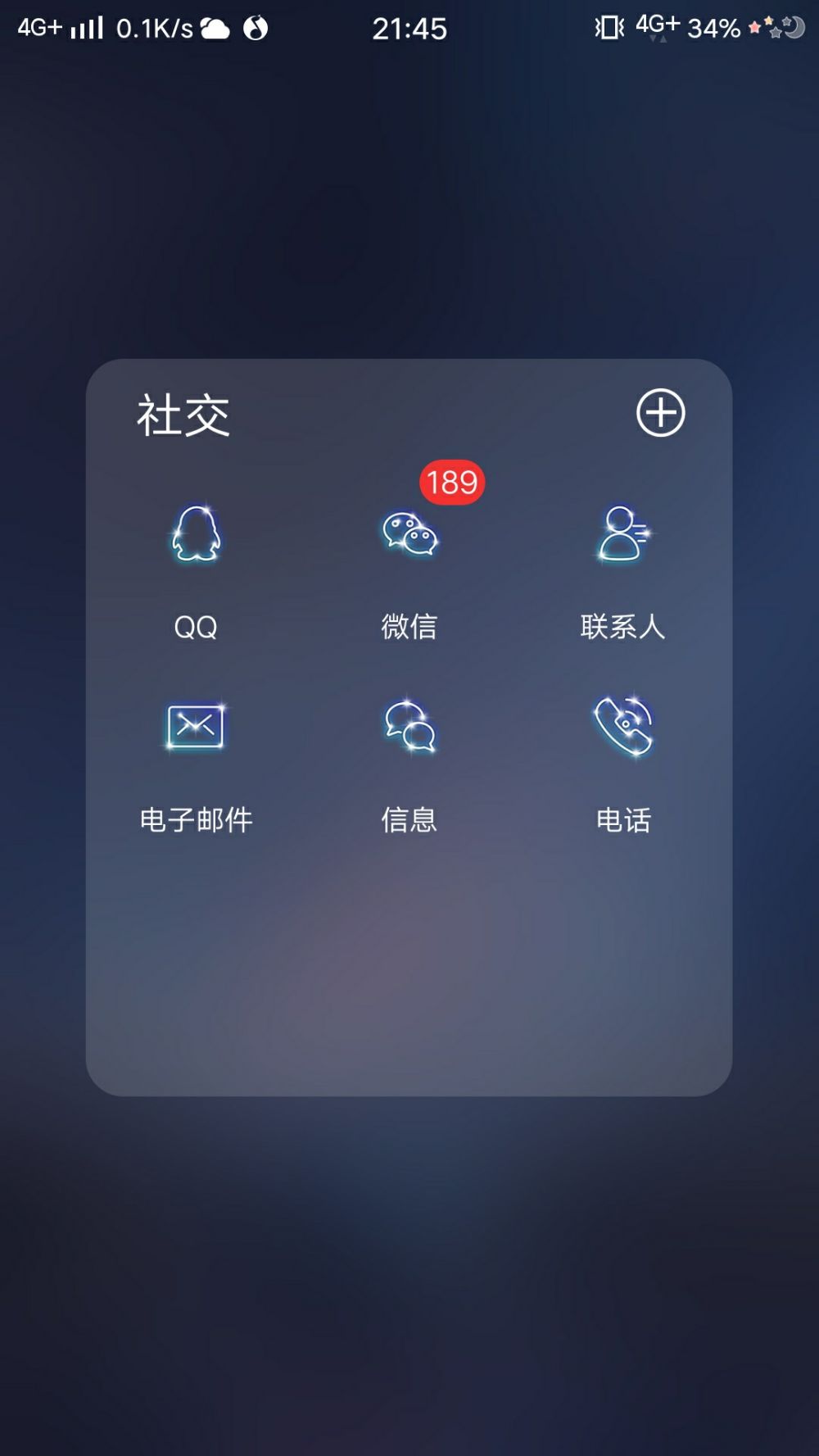Open 联系人 contacts app
Viewport: 819px width, 1456px height.
(x=622, y=535)
